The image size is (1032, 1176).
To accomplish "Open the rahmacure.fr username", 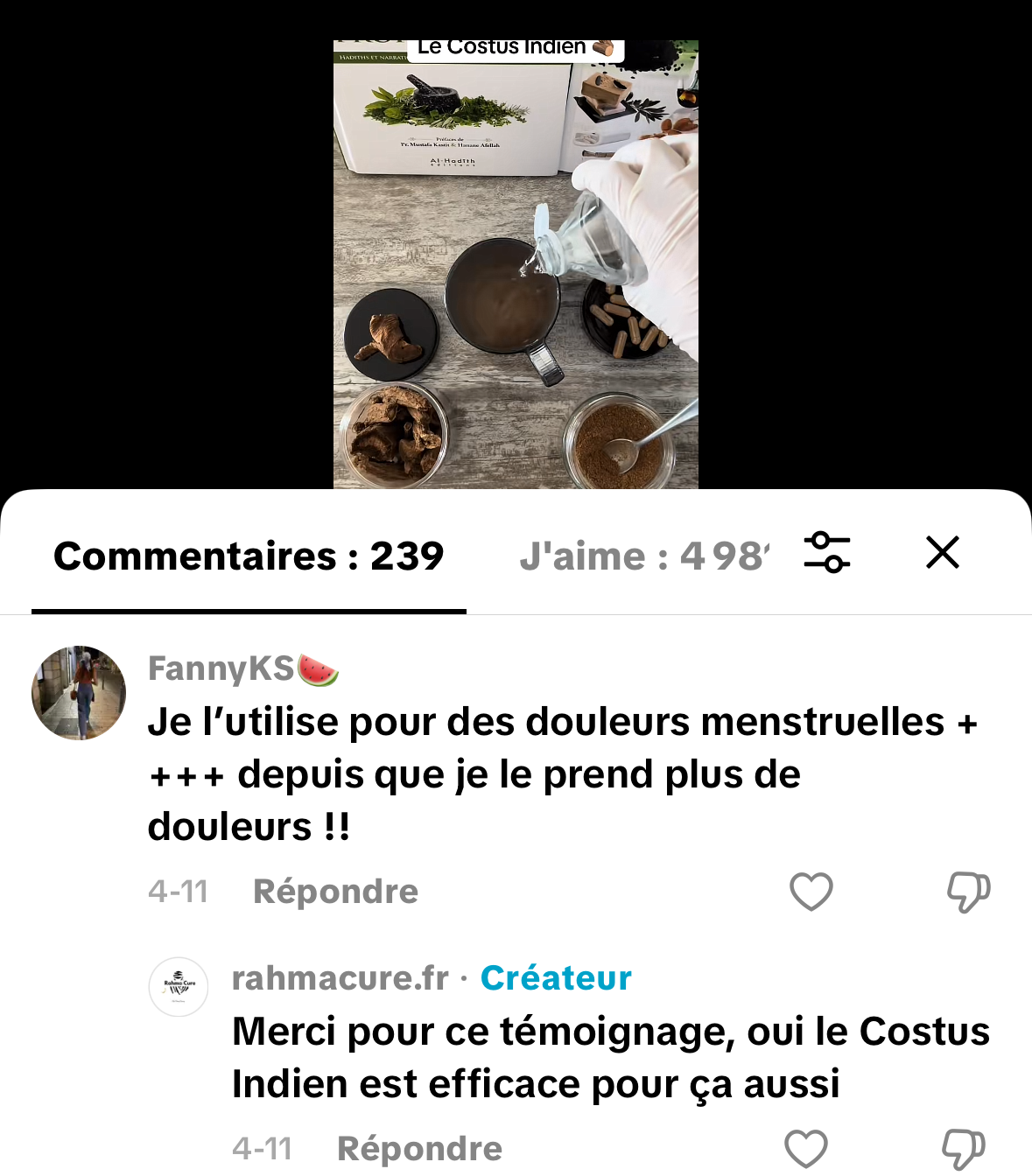I will [340, 978].
